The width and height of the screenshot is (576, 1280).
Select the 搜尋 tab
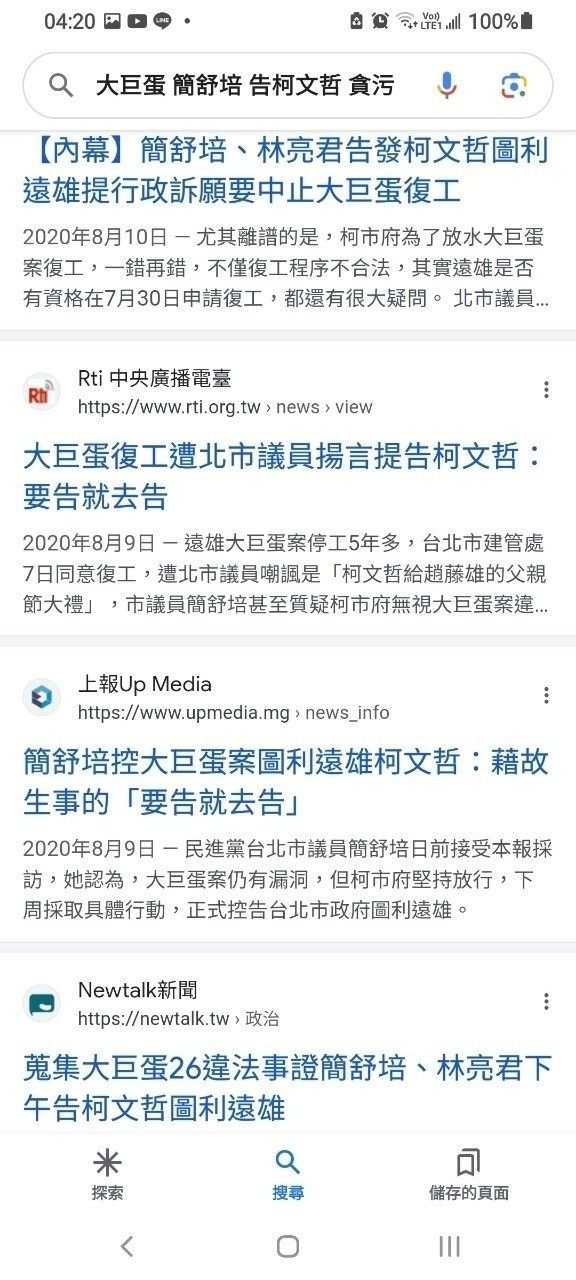288,1175
